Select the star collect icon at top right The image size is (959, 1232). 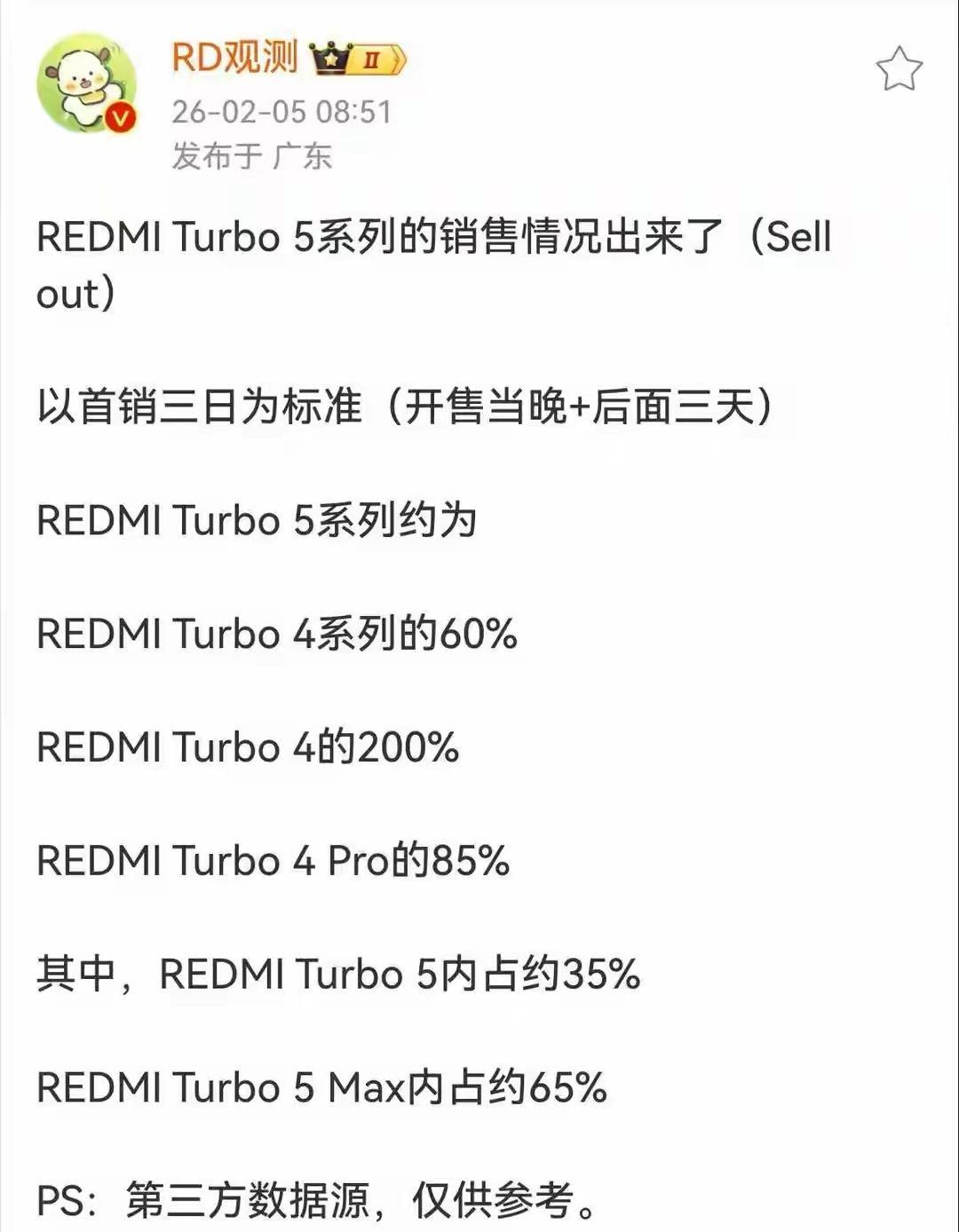click(x=900, y=68)
